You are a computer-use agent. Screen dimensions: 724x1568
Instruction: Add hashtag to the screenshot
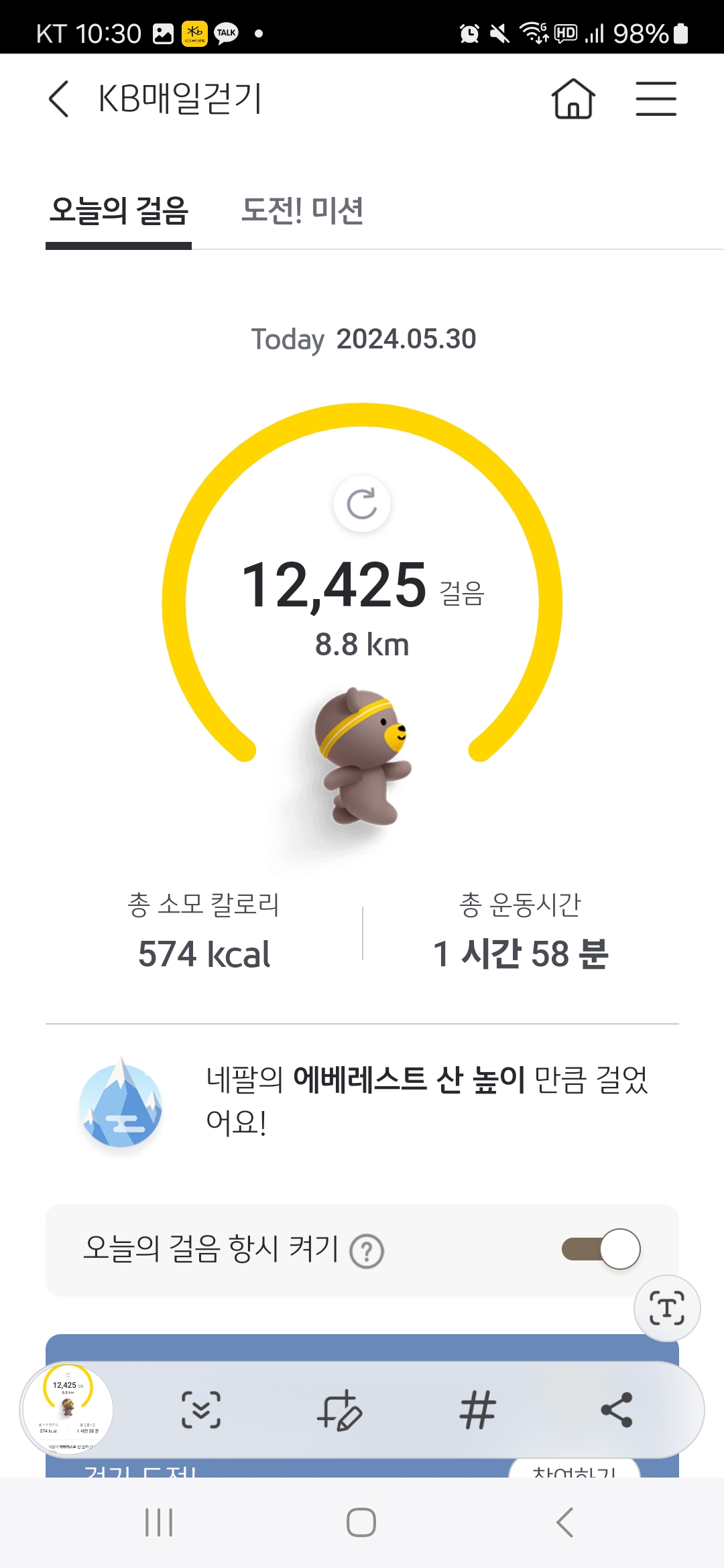[x=477, y=1409]
